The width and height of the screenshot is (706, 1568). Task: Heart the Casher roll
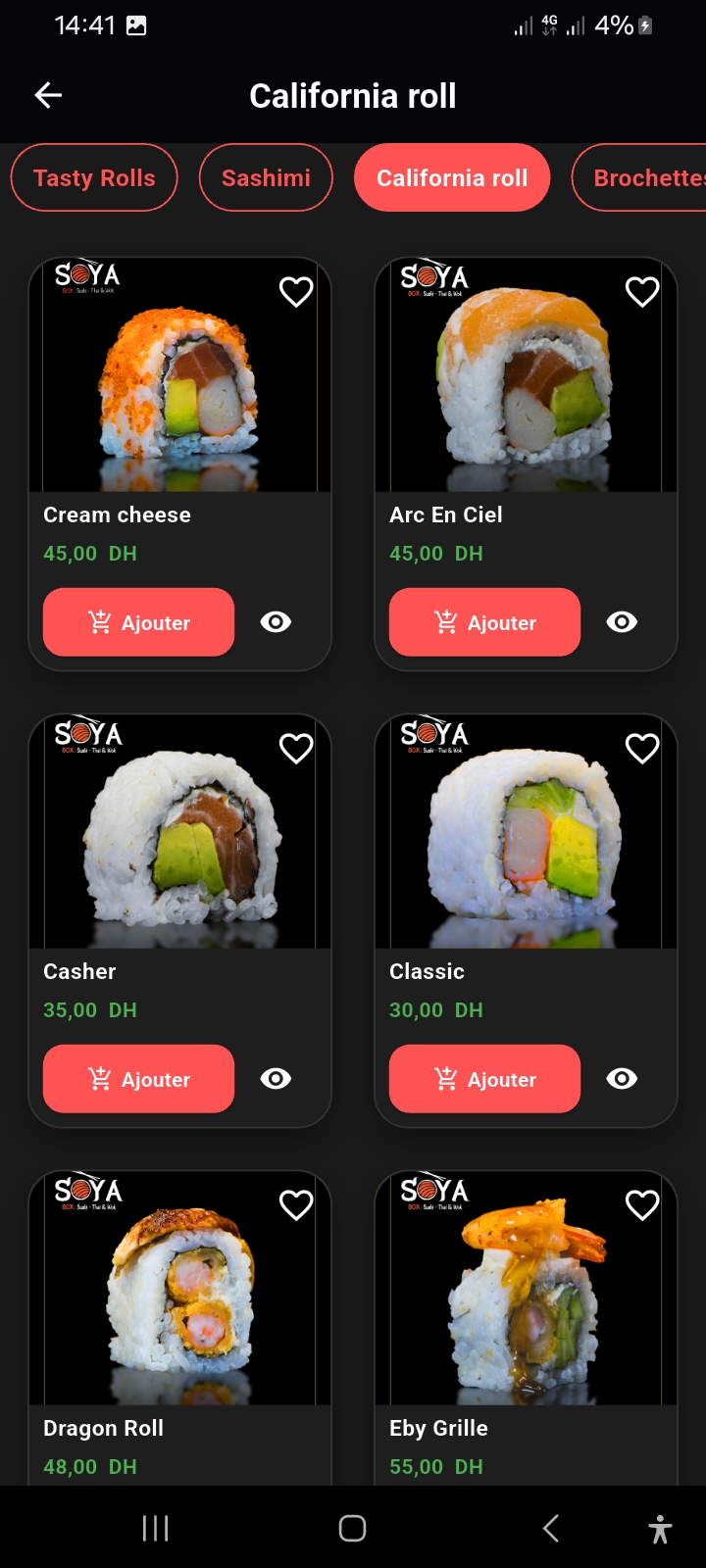coord(296,749)
